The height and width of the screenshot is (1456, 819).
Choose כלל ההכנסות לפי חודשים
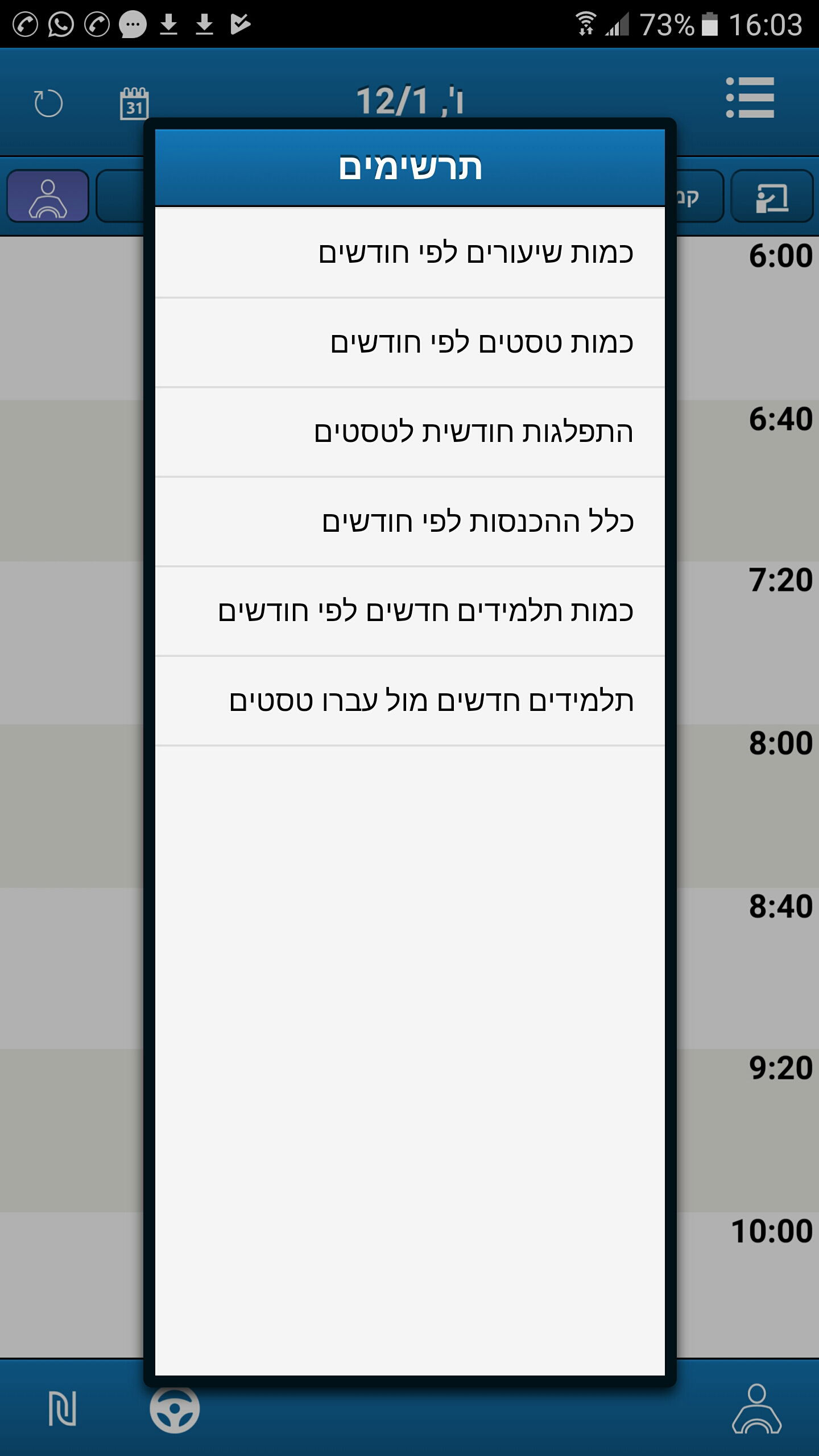pyautogui.click(x=409, y=522)
